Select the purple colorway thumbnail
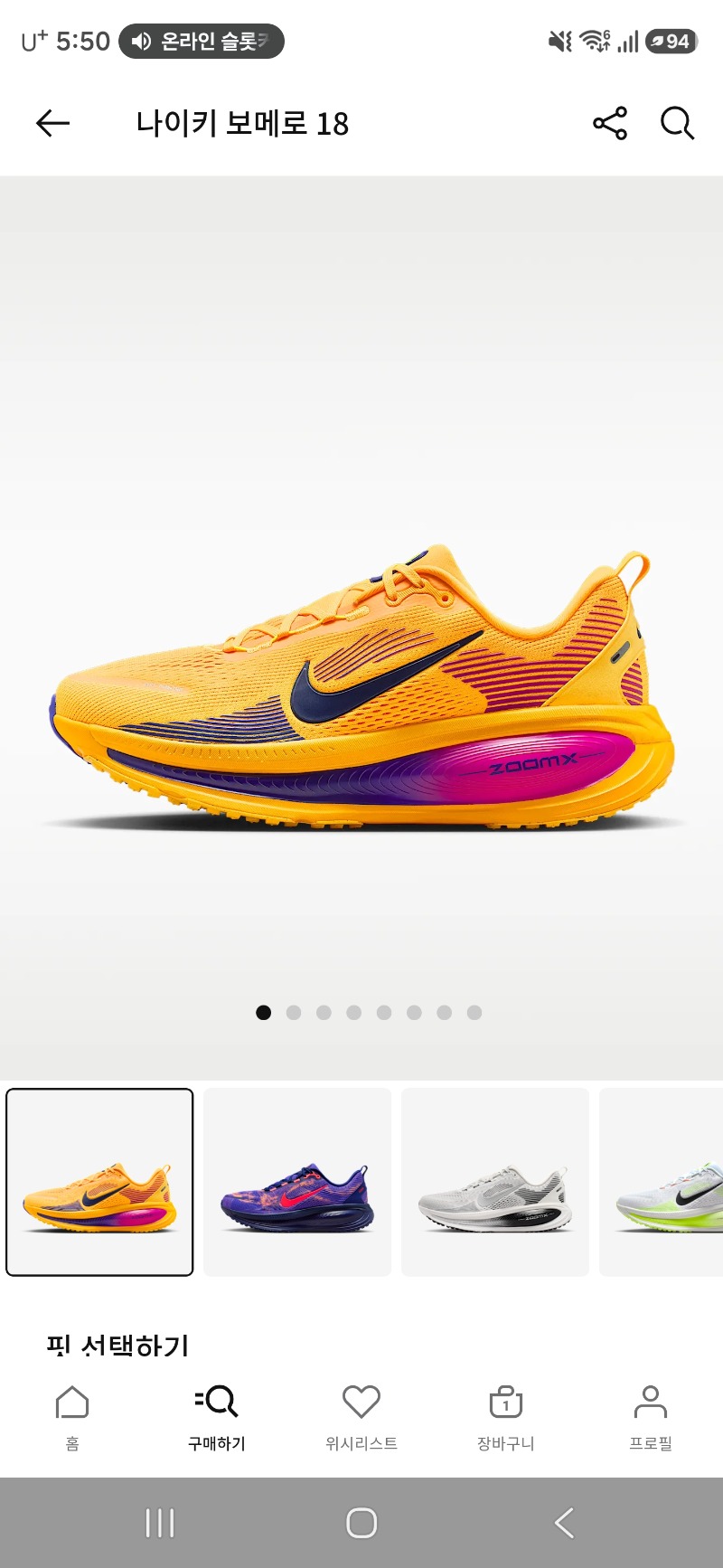This screenshot has height=1568, width=723. (x=297, y=1182)
